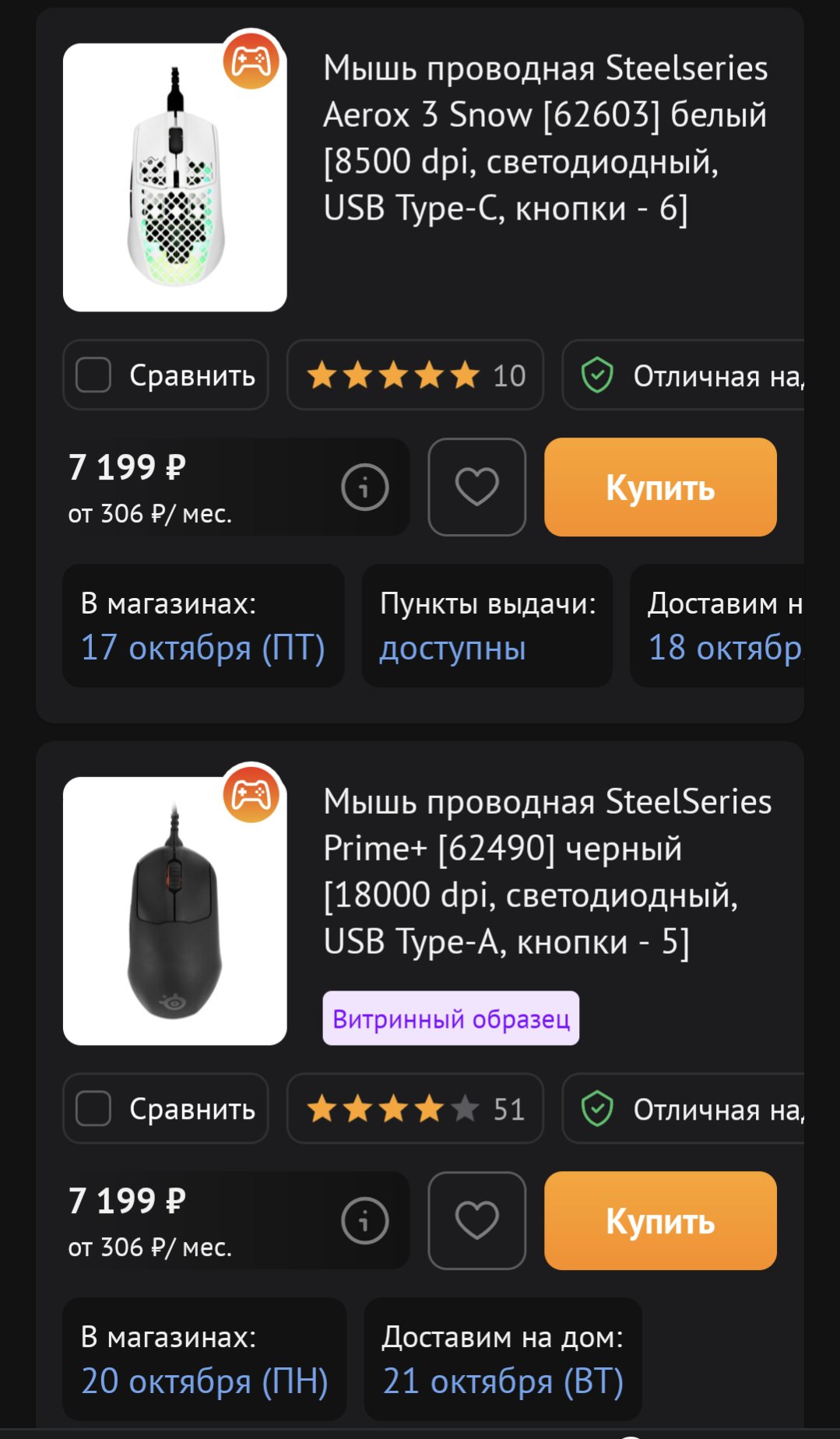The width and height of the screenshot is (840, 1439).
Task: Check Сравнить for SteelSeries Prime+ mouse
Action: pyautogui.click(x=93, y=1109)
